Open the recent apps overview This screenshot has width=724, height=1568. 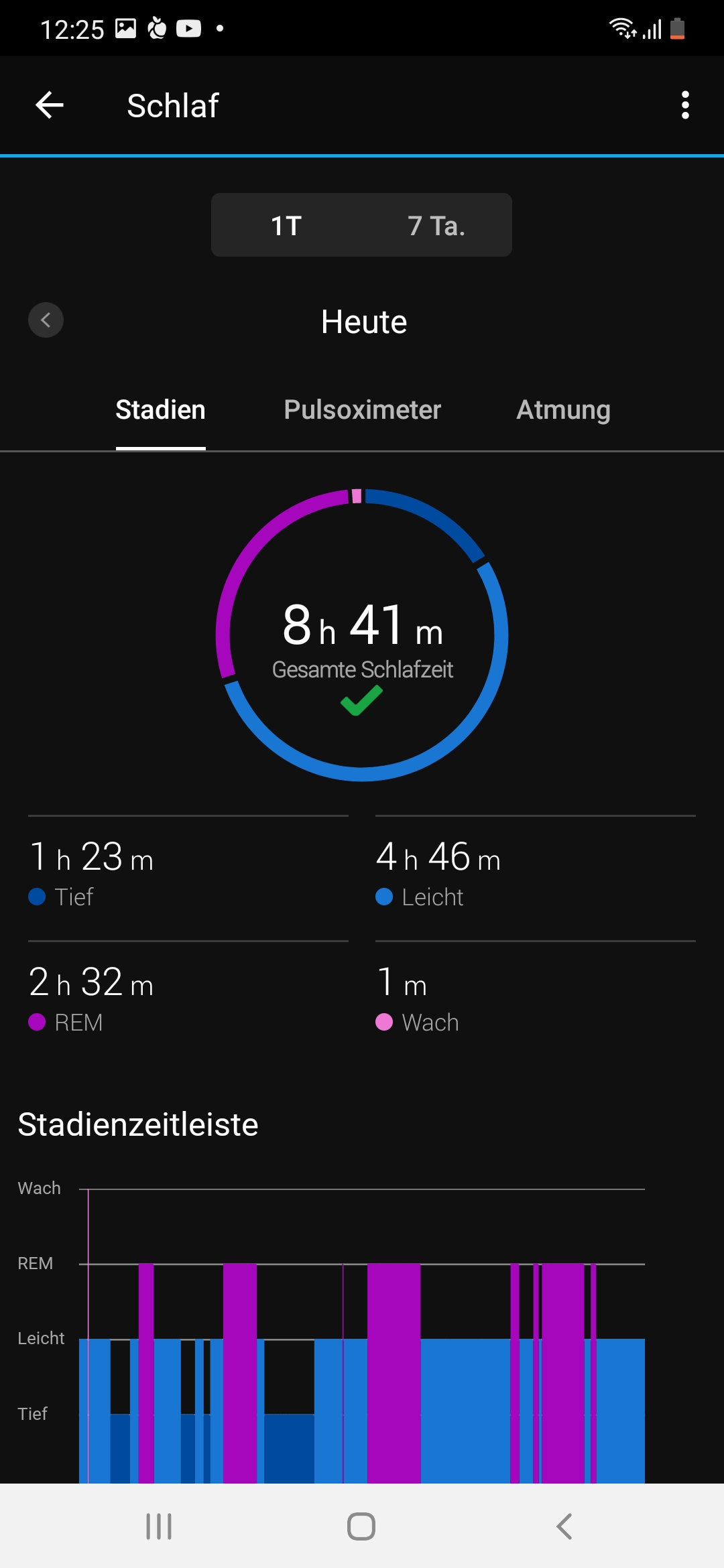pyautogui.click(x=159, y=1526)
